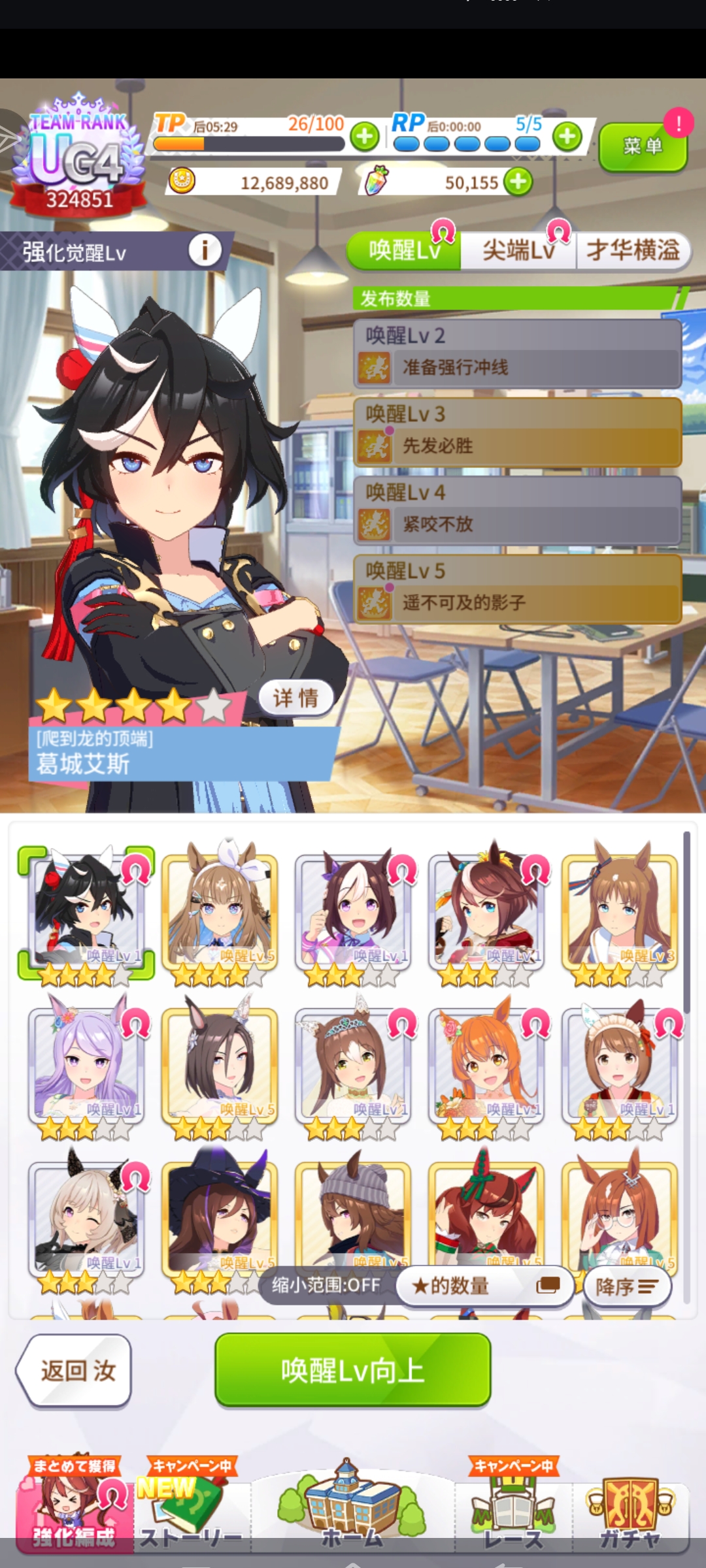
Task: Add RP with the plus icon
Action: [x=567, y=137]
